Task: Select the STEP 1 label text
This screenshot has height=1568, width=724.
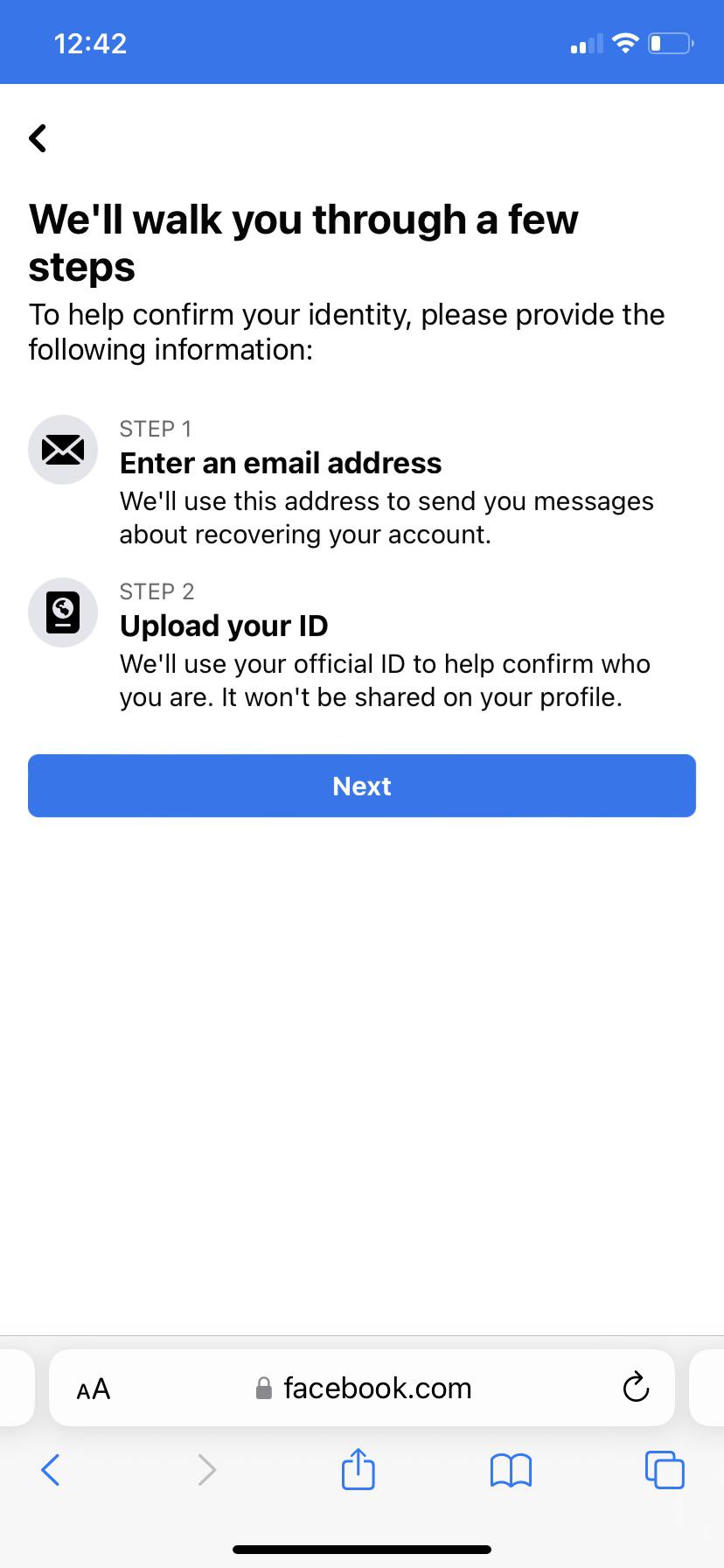Action: (155, 429)
